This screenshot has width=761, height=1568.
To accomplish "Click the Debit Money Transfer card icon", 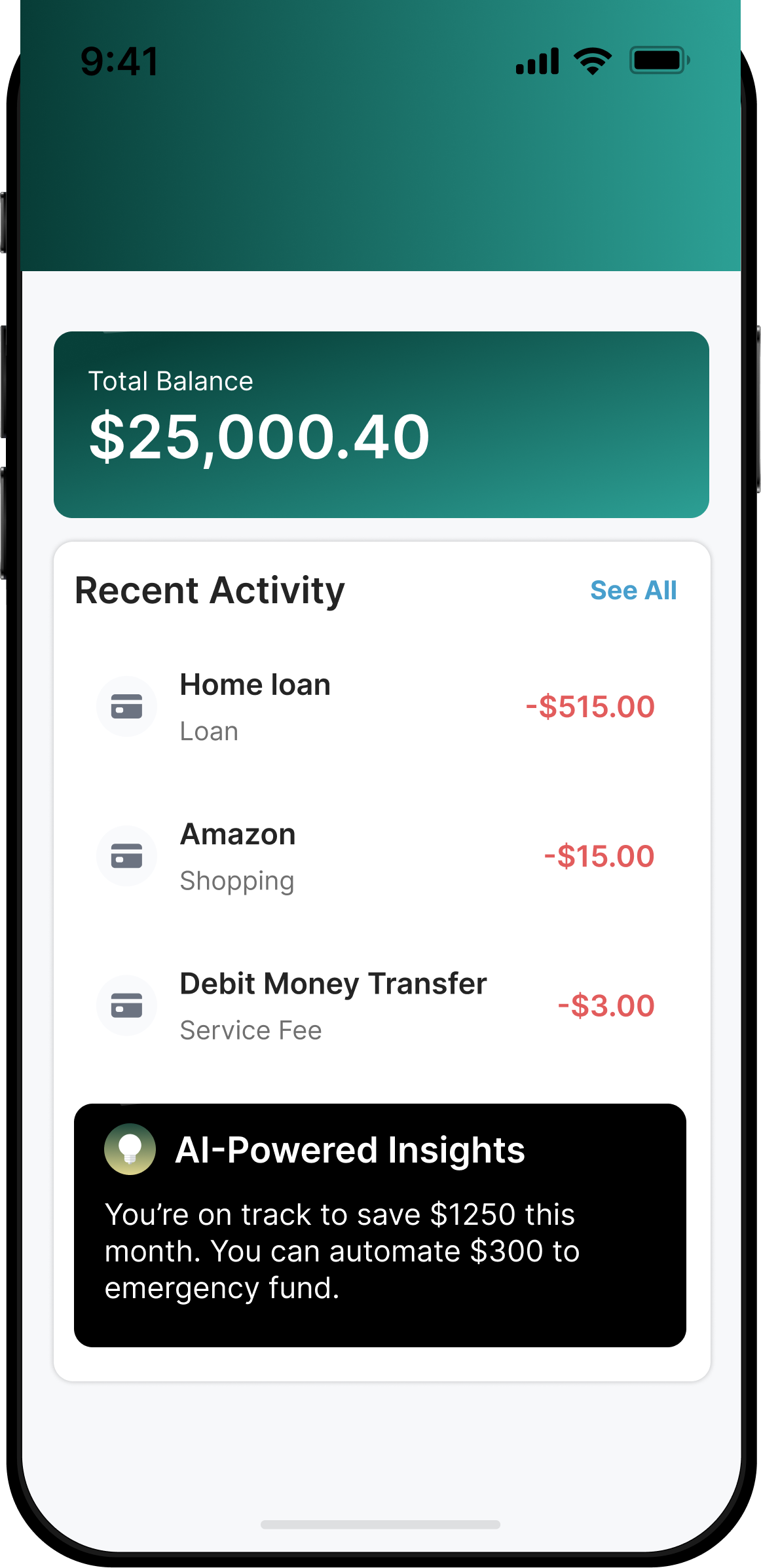I will click(126, 1005).
